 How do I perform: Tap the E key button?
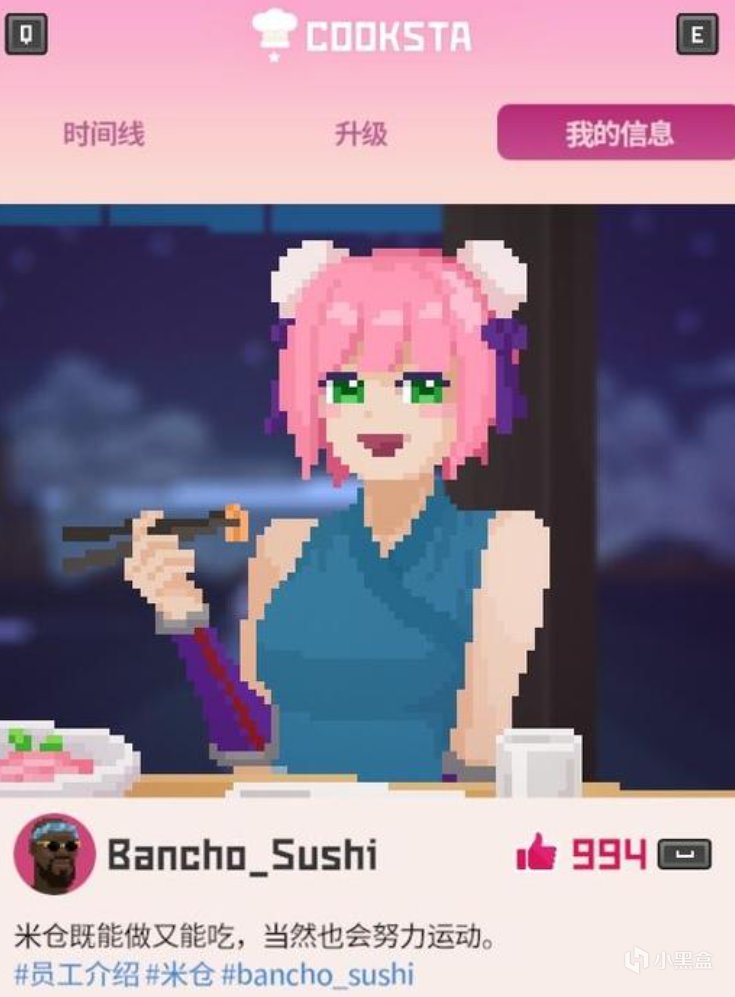point(697,34)
